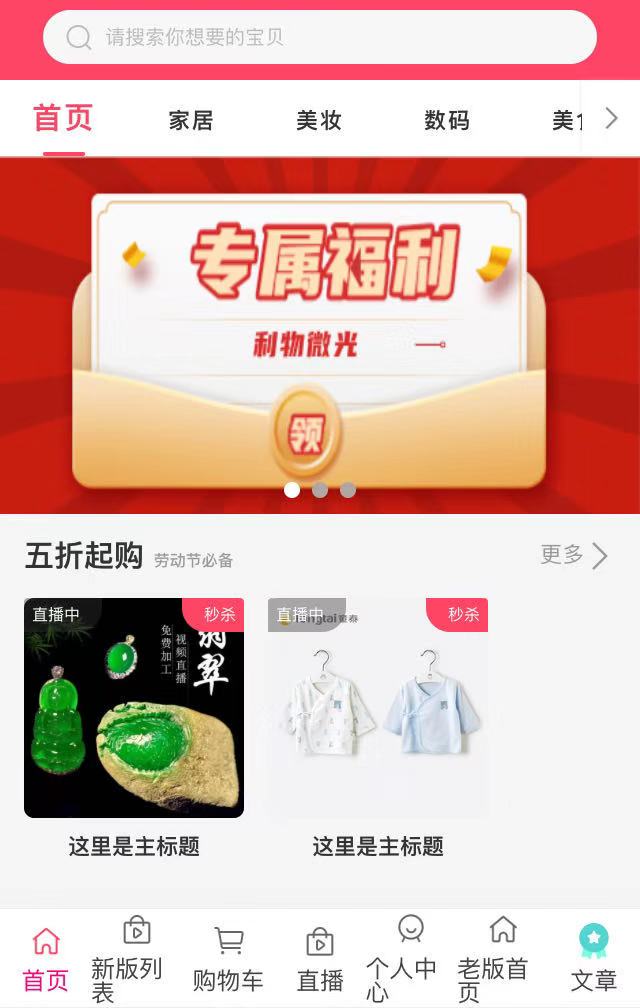Open the jade pendant live product card
The height and width of the screenshot is (1008, 640).
134,708
